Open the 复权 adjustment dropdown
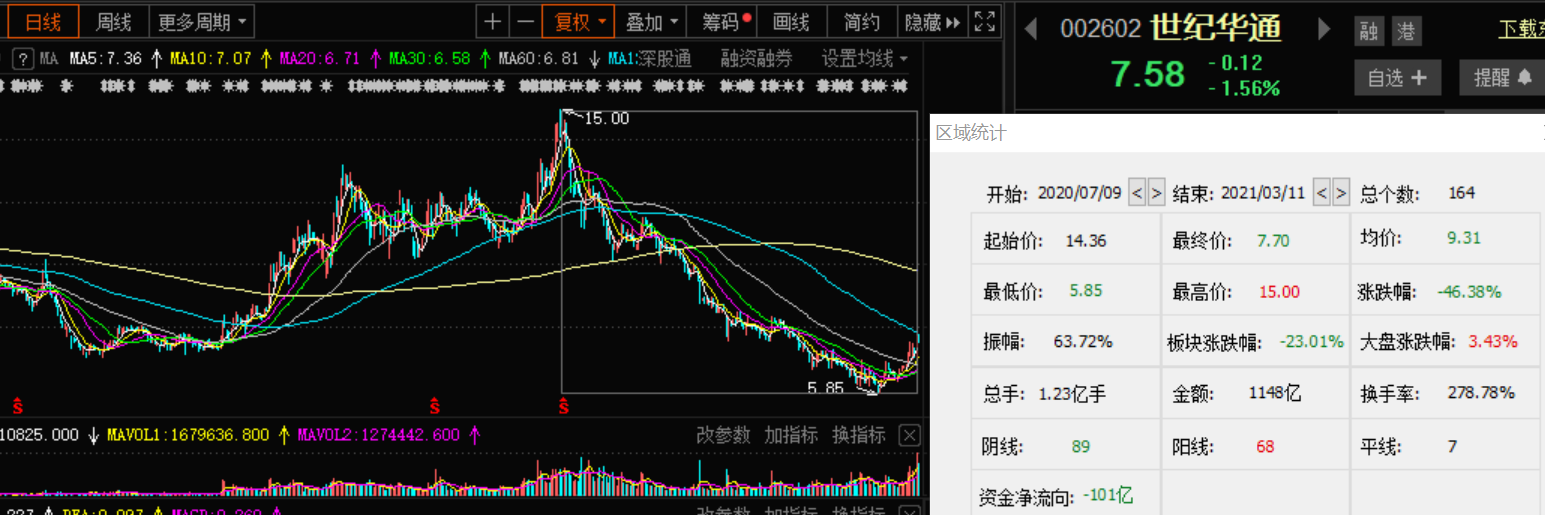This screenshot has width=1545, height=515. coord(578,21)
